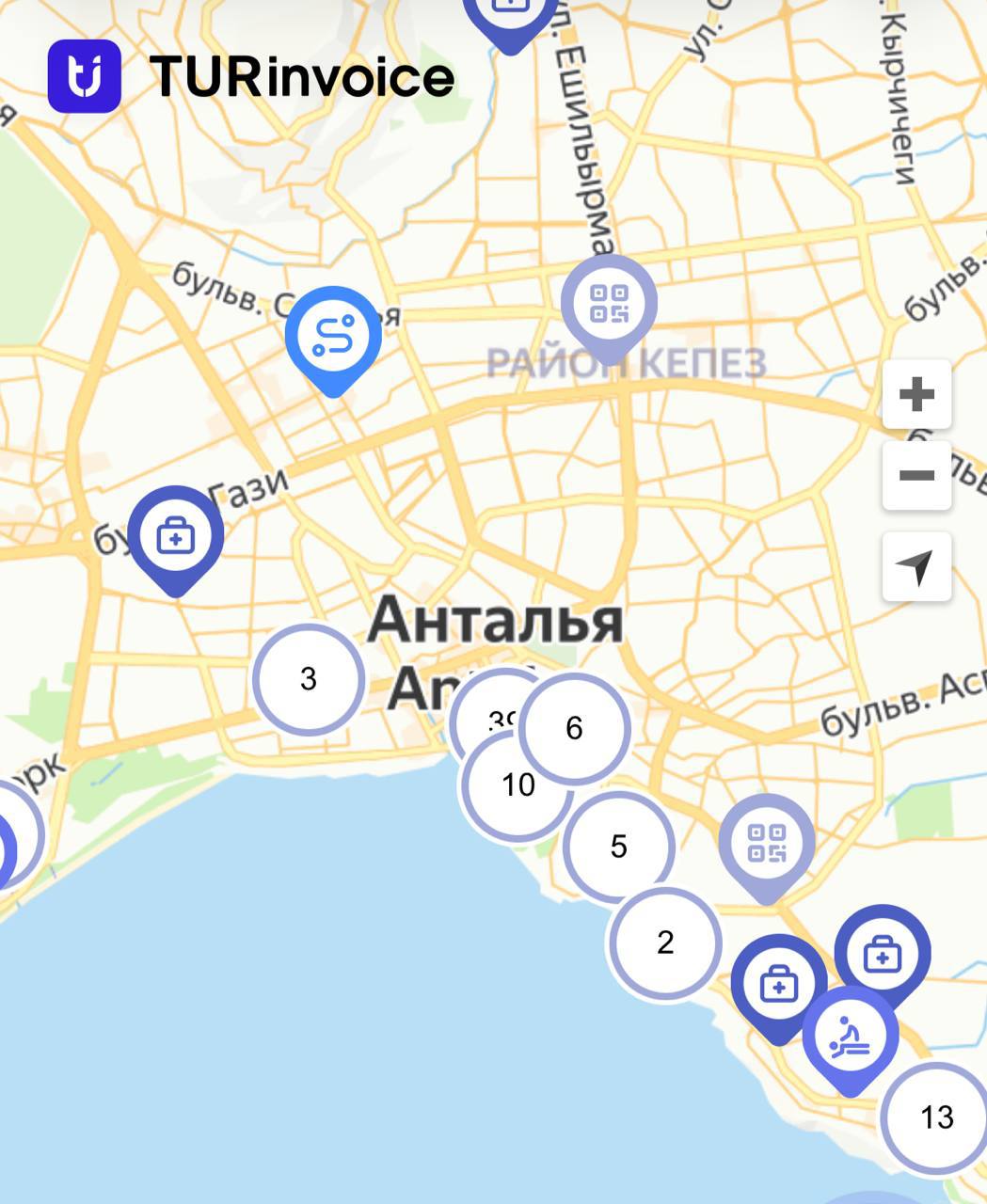
Task: Expand the cluster with 13 places
Action: (x=936, y=1117)
